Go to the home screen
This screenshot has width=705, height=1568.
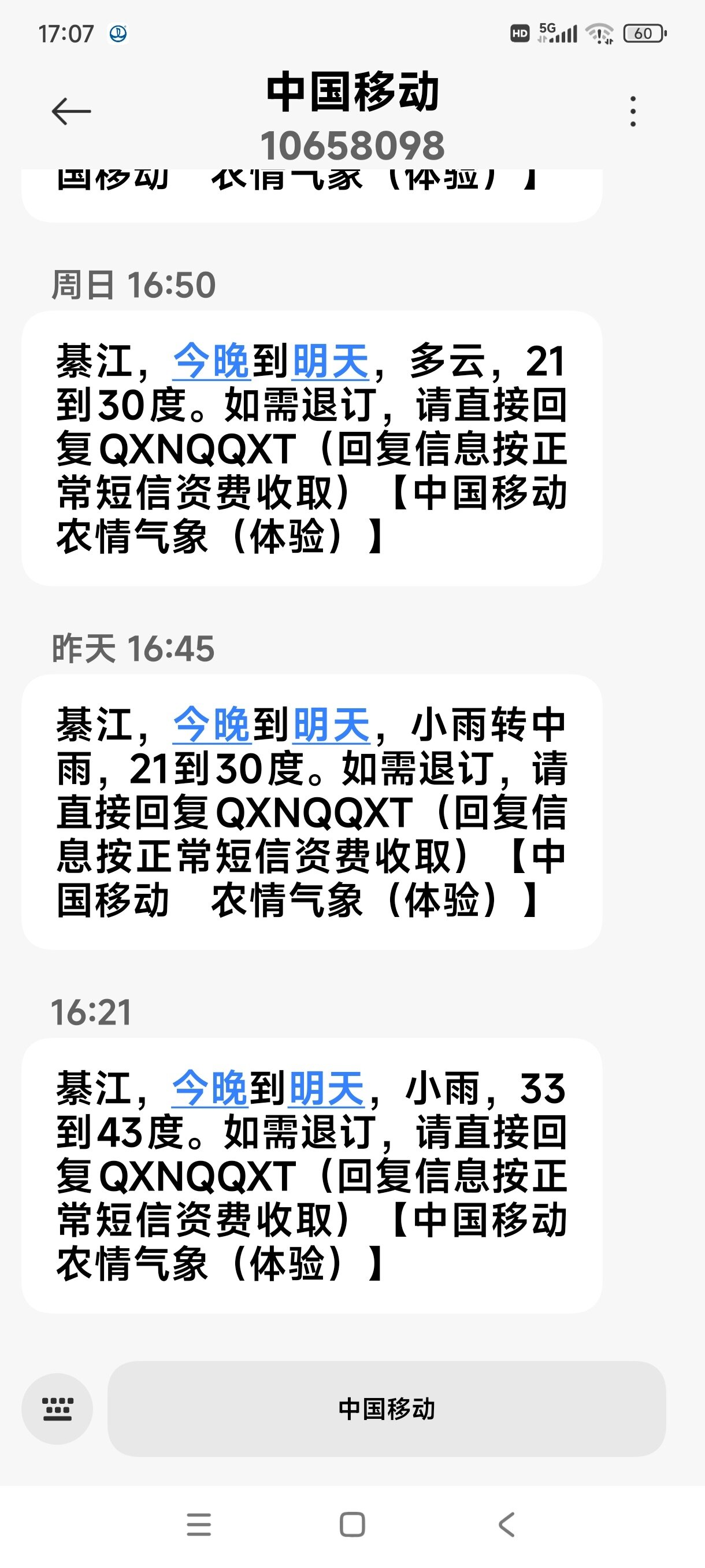coord(352,1525)
